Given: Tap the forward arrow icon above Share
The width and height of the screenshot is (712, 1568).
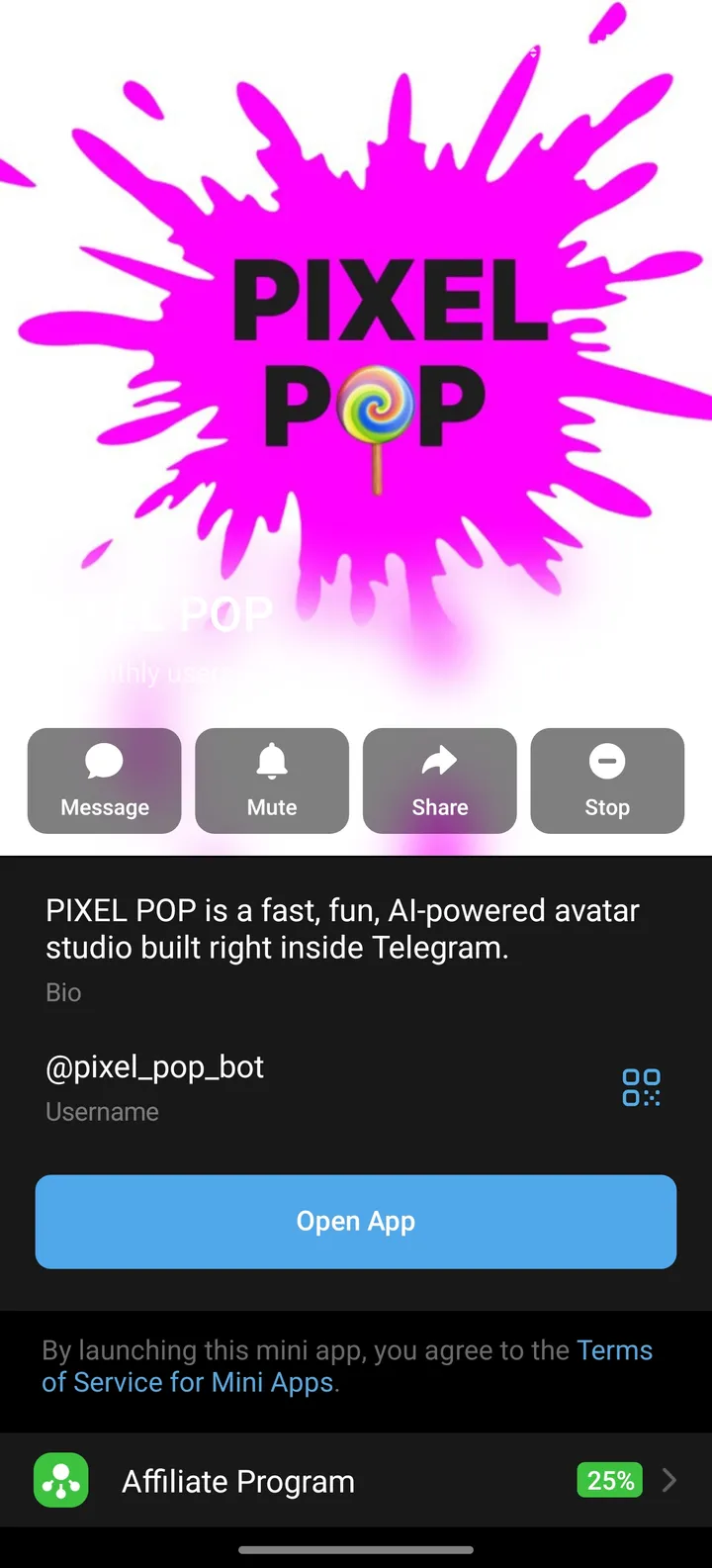Looking at the screenshot, I should 439,762.
